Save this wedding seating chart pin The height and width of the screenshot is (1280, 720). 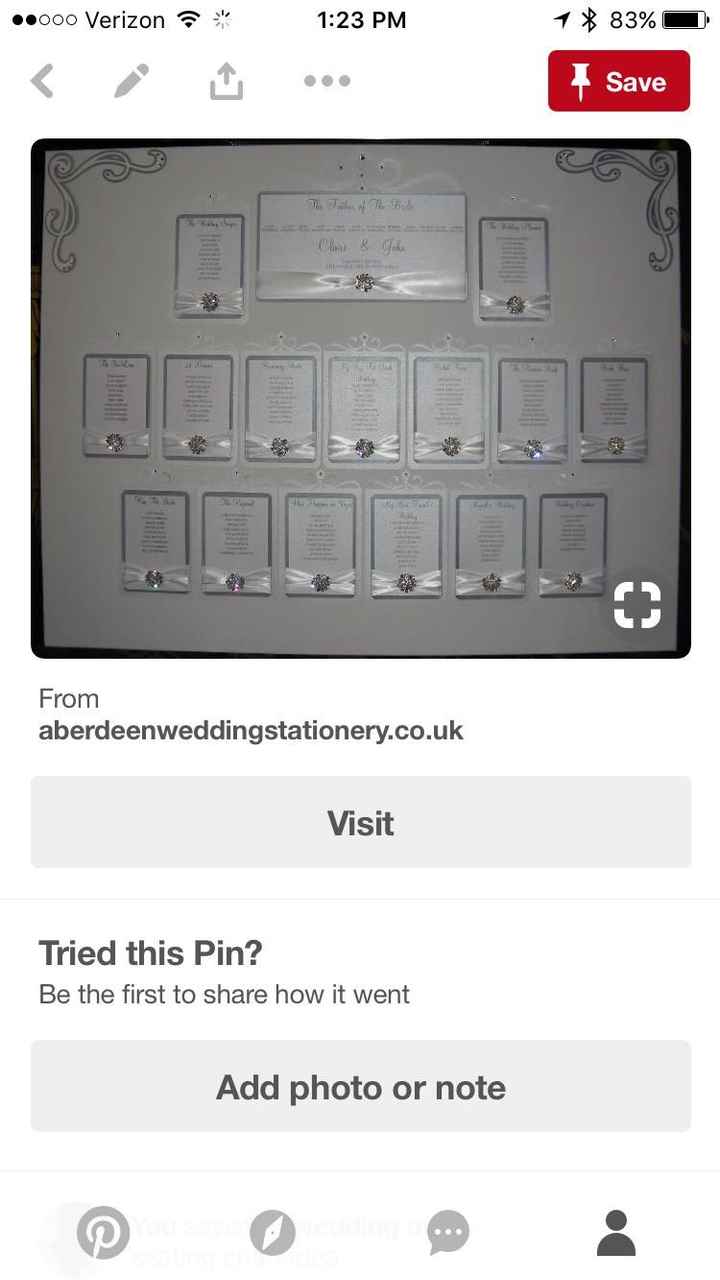pos(619,81)
